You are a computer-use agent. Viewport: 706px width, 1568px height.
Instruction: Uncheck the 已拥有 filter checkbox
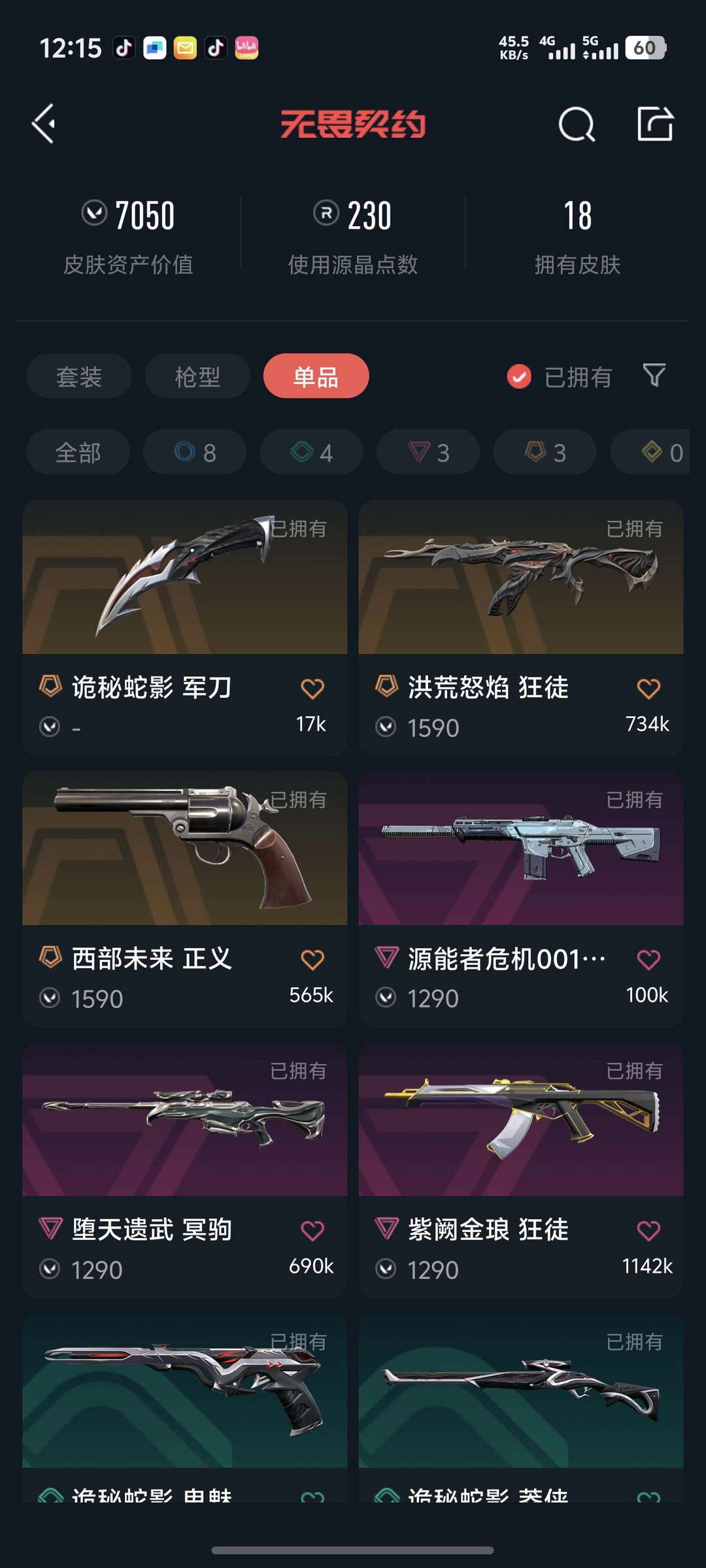pos(519,376)
